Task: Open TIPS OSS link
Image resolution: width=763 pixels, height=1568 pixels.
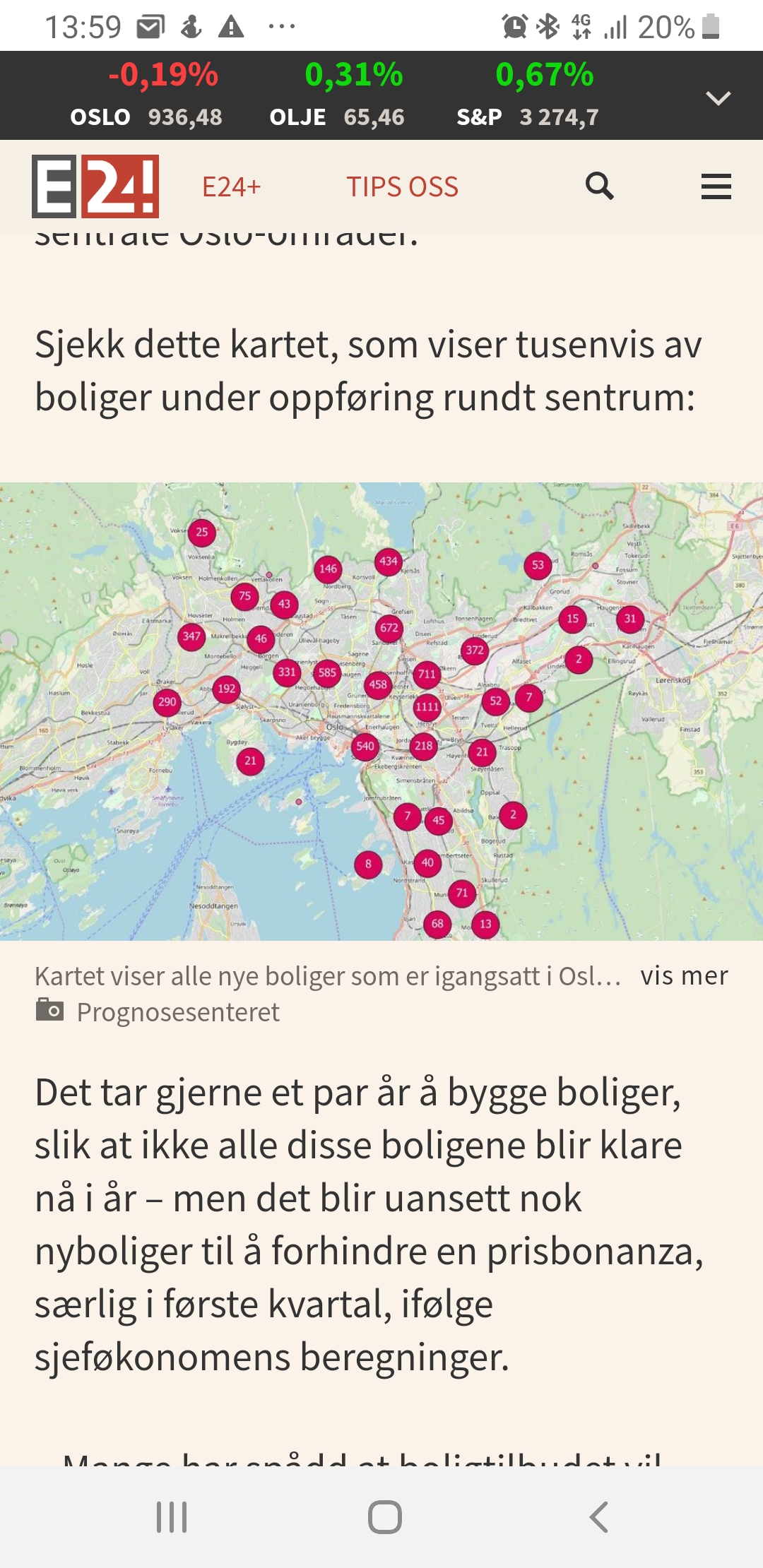Action: (402, 187)
